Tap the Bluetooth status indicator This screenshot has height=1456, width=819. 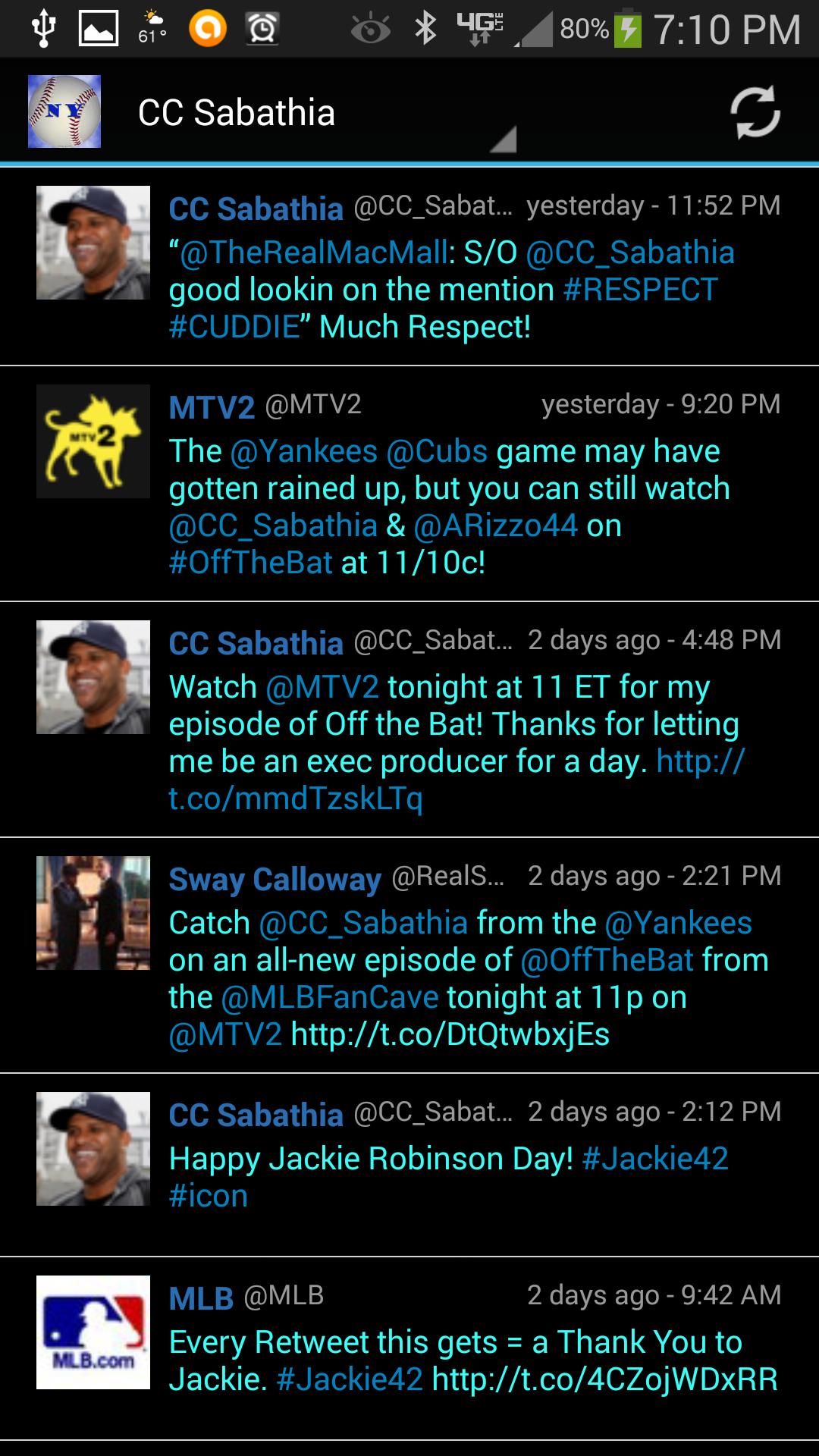(x=425, y=27)
